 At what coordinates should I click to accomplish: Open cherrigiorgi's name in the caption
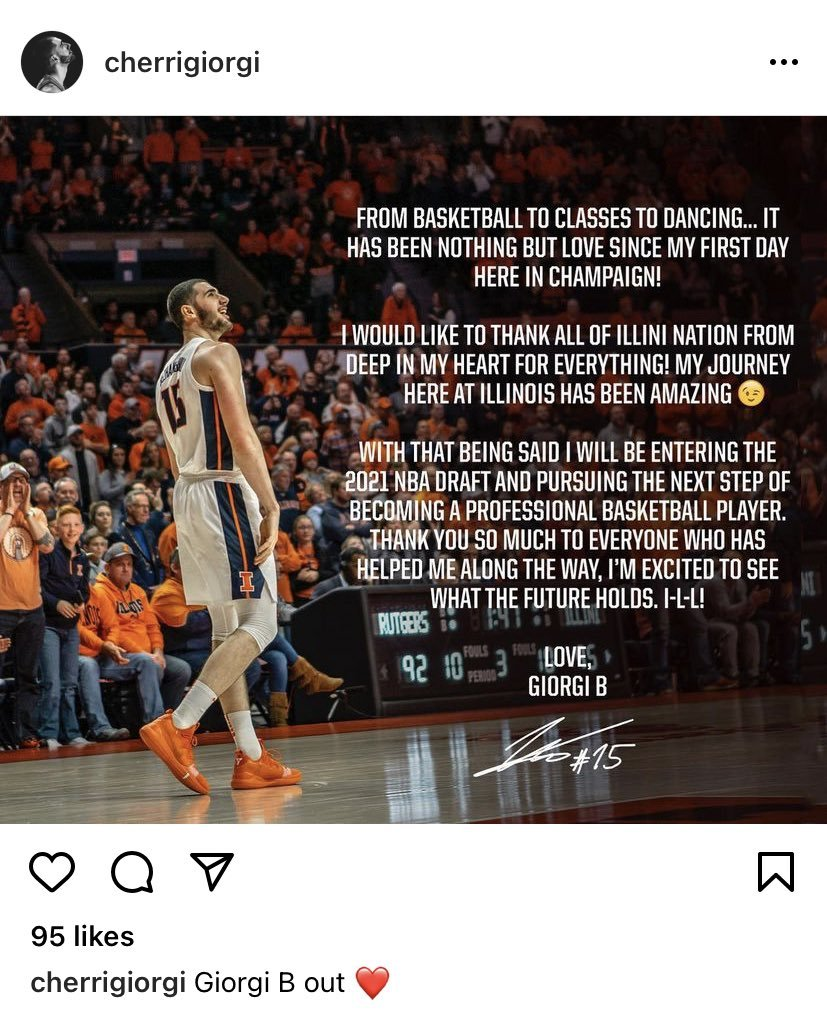click(x=108, y=983)
